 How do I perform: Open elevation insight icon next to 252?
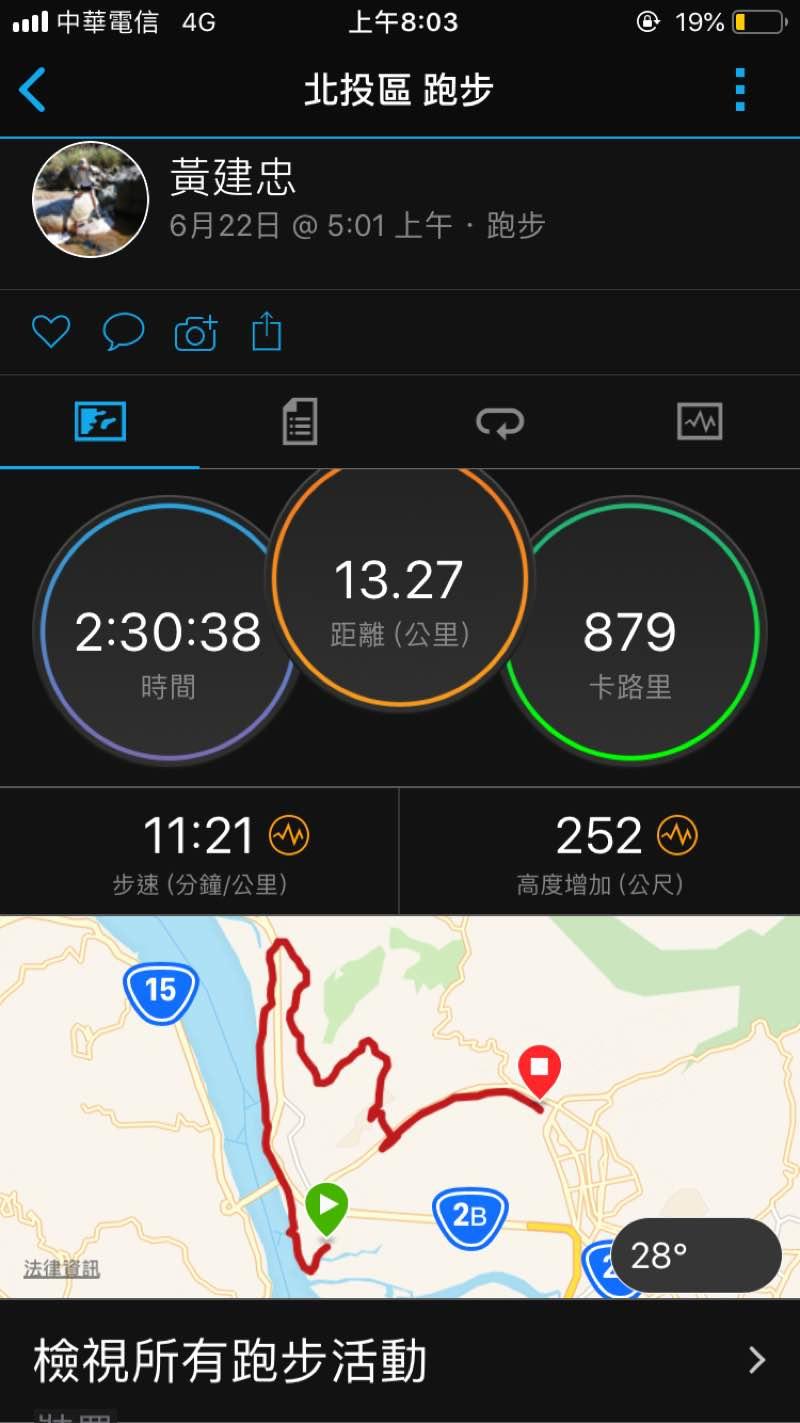(x=677, y=835)
